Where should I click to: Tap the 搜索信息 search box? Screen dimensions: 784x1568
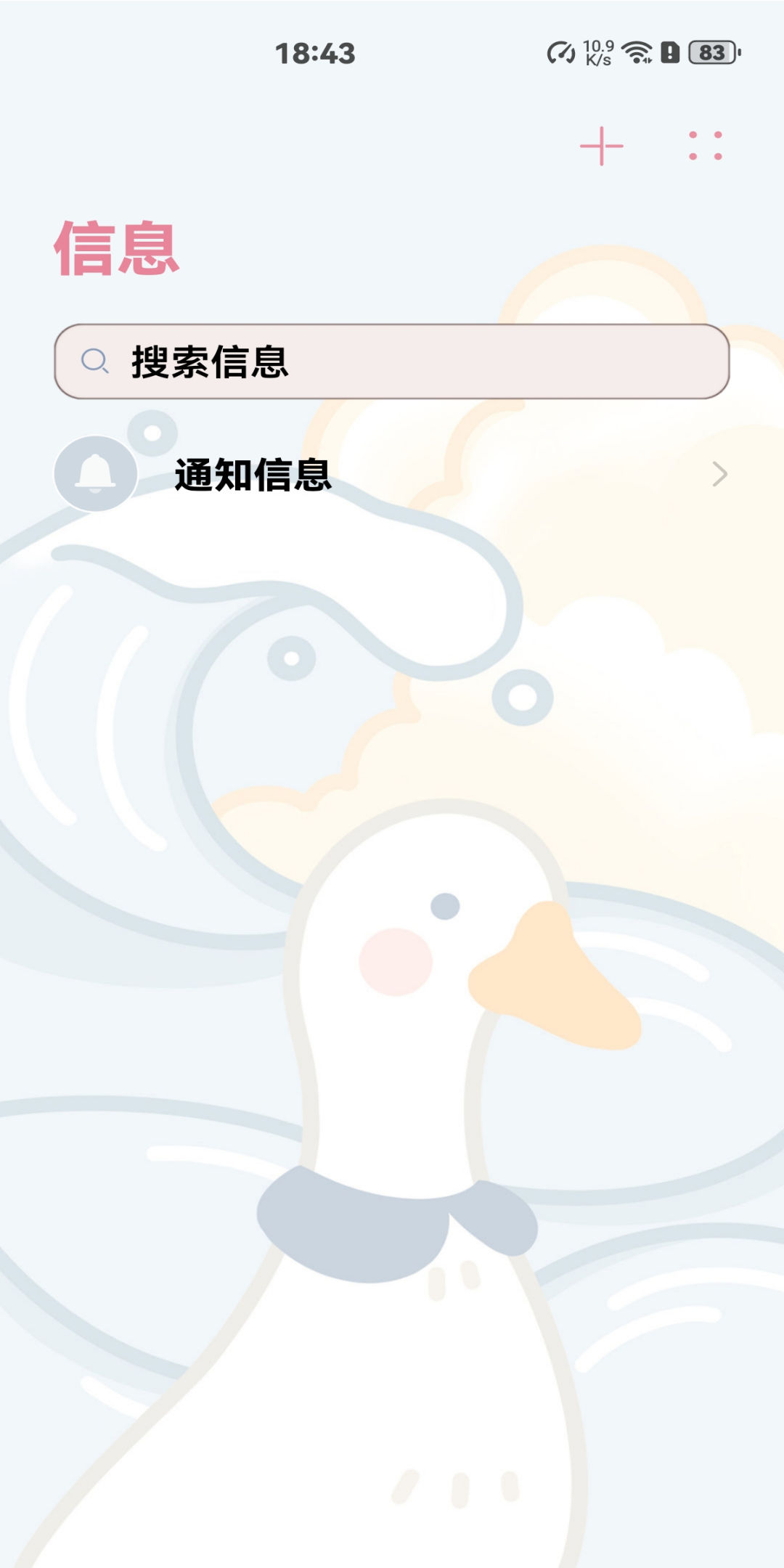[392, 362]
